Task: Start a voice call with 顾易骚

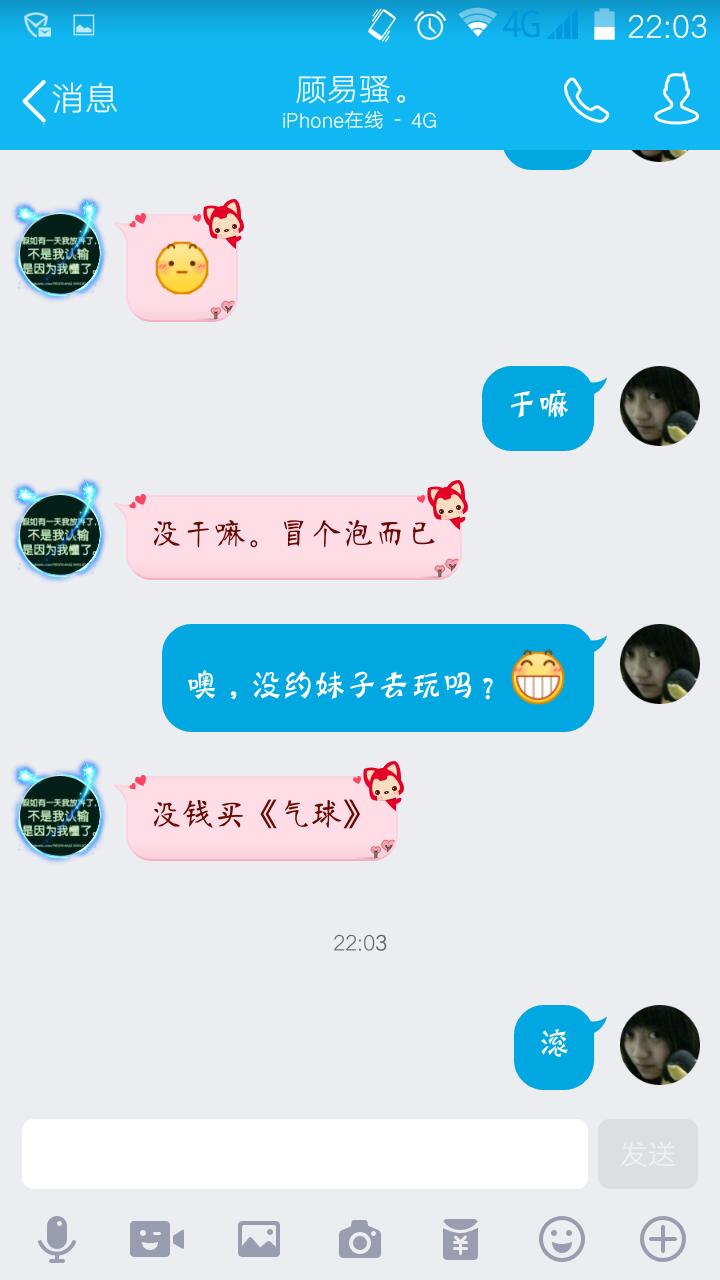Action: pyautogui.click(x=586, y=100)
